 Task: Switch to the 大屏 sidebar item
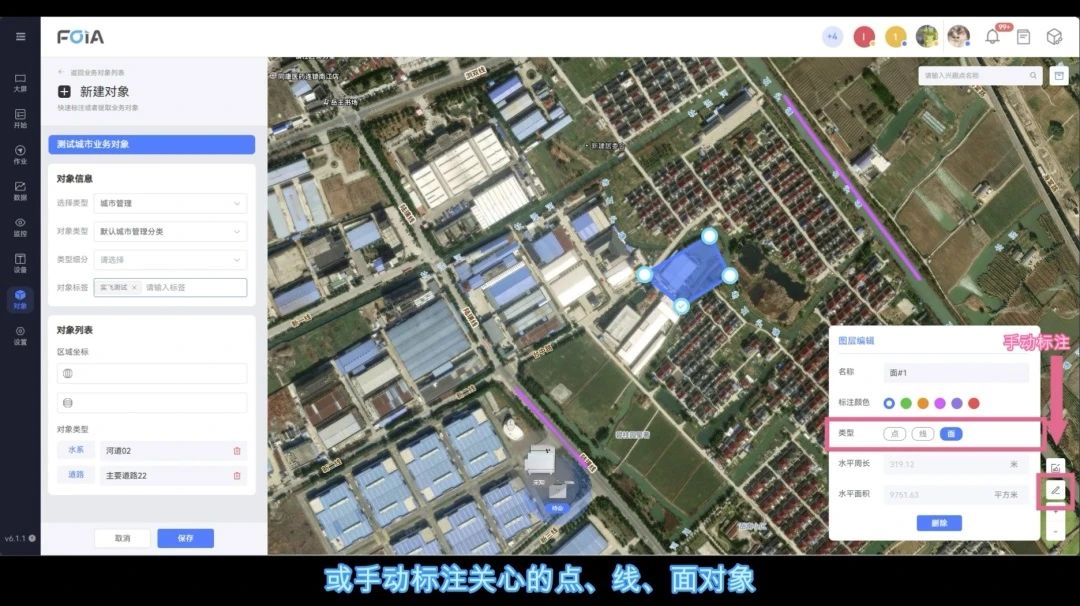(20, 82)
